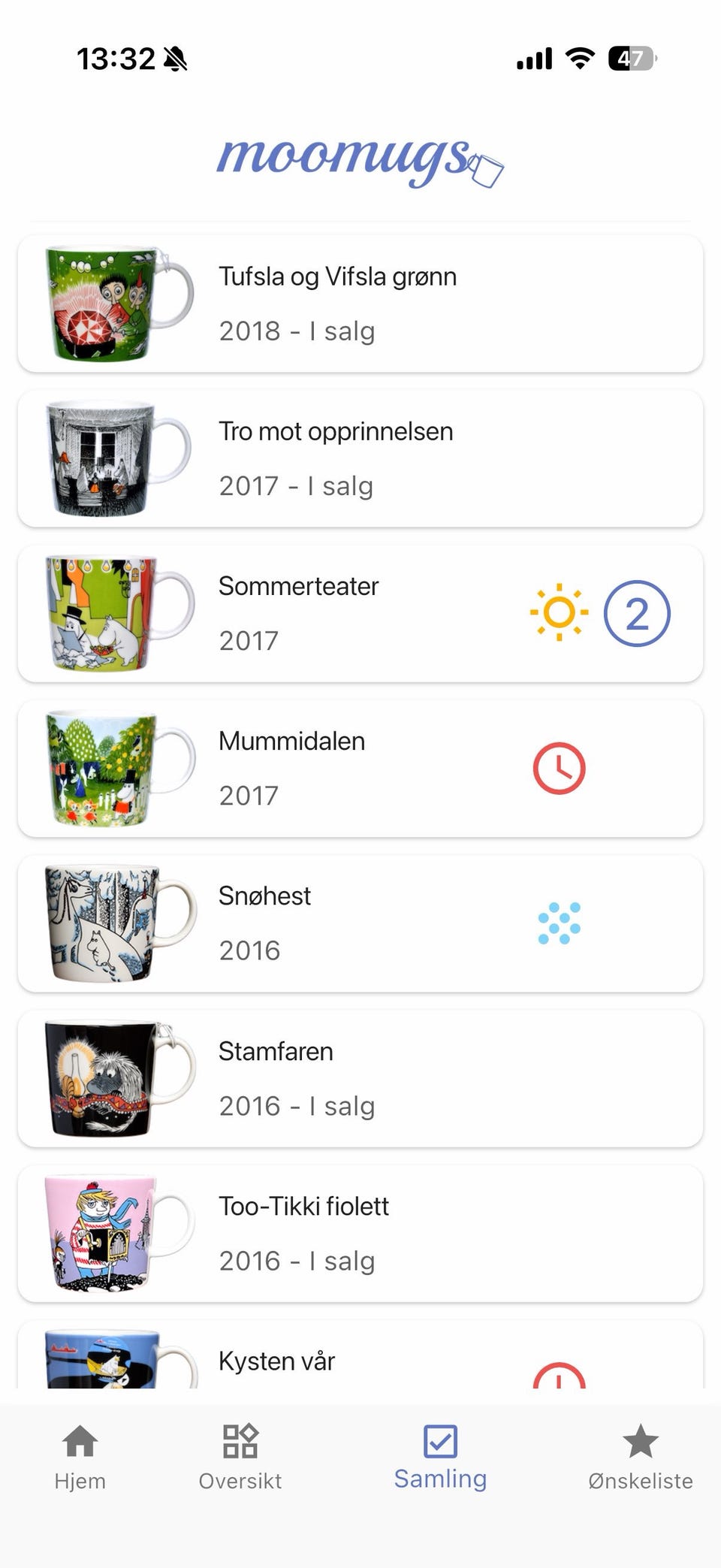Image resolution: width=721 pixels, height=1568 pixels.
Task: Open the Tro mot opprinnelsen mug
Action: (x=360, y=458)
